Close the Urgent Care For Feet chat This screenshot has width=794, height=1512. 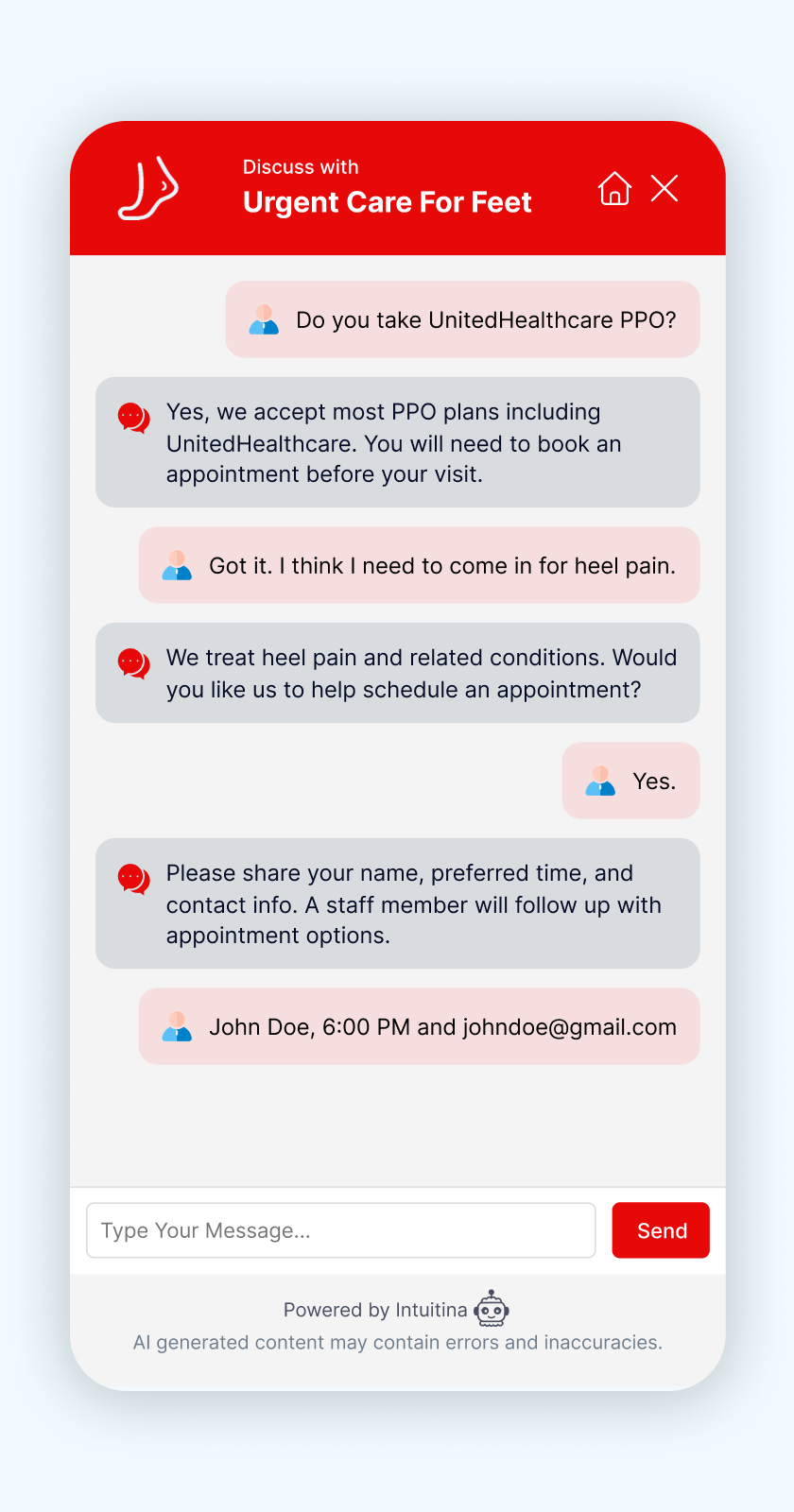pyautogui.click(x=665, y=189)
